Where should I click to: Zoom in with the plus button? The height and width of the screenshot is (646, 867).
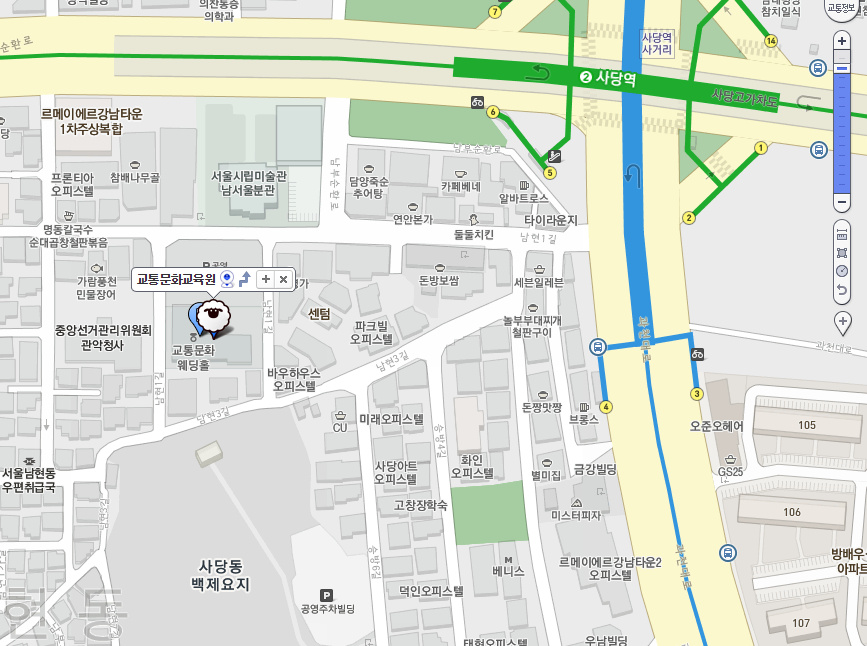[842, 41]
